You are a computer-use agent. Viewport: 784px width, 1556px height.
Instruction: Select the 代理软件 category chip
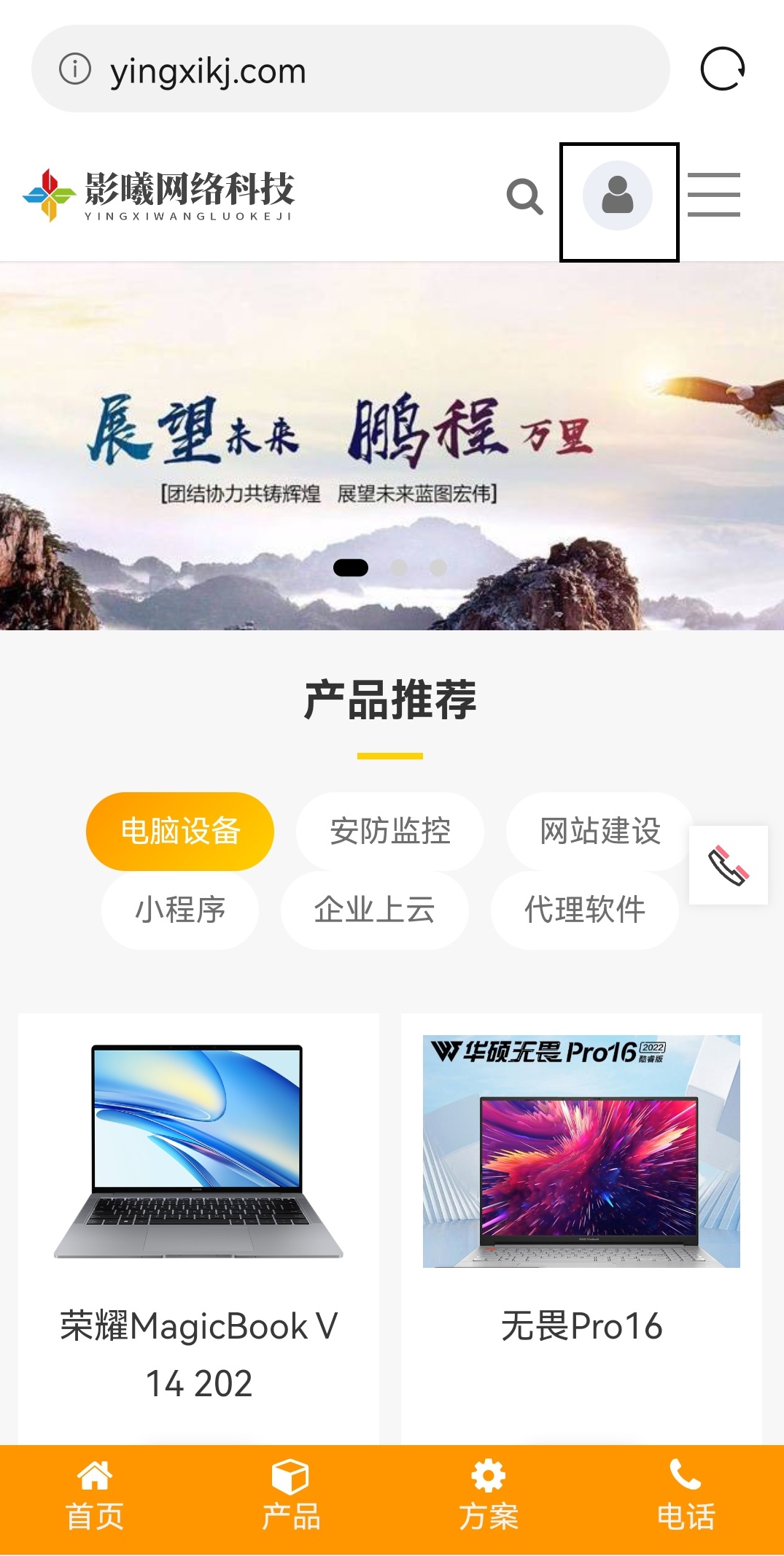[x=585, y=910]
